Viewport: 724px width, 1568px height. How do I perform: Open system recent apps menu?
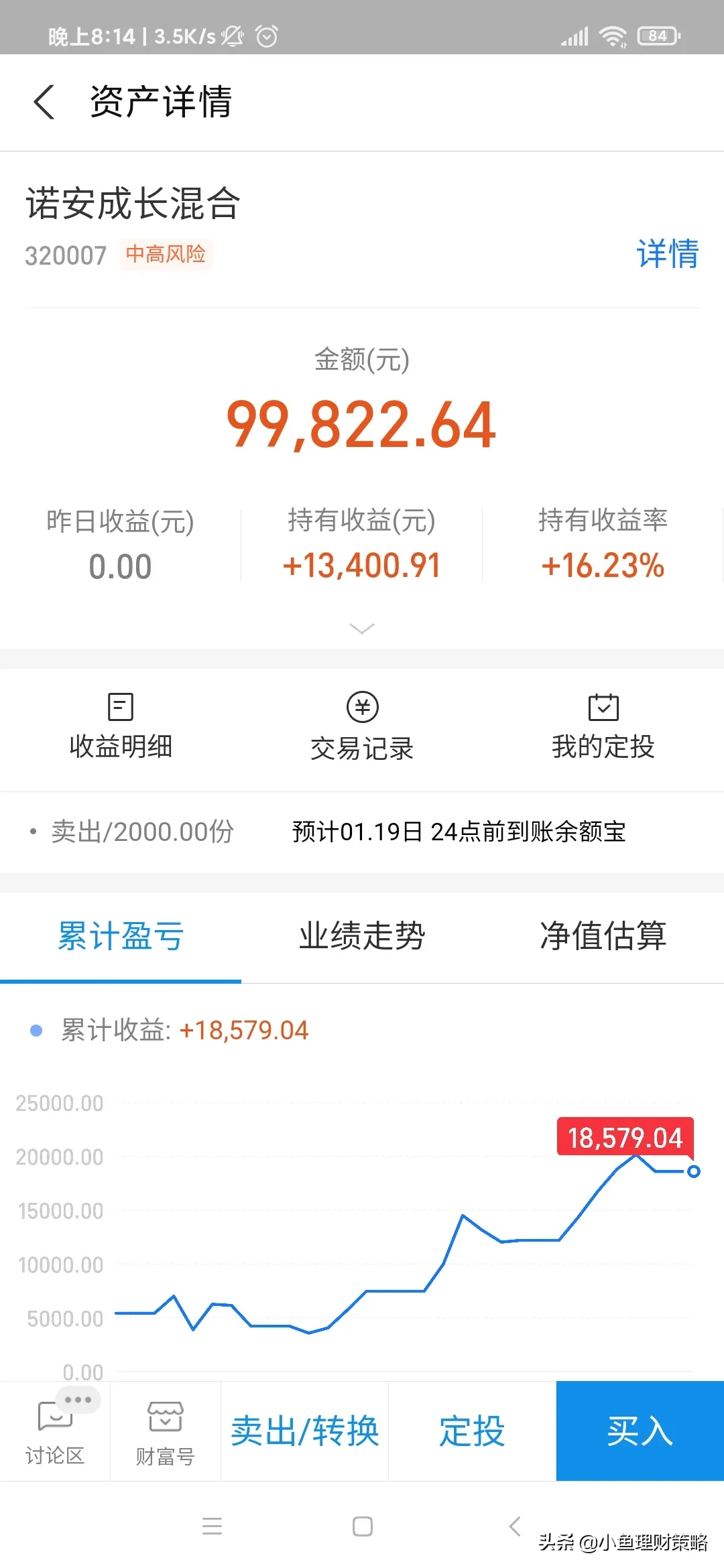coord(212,1526)
